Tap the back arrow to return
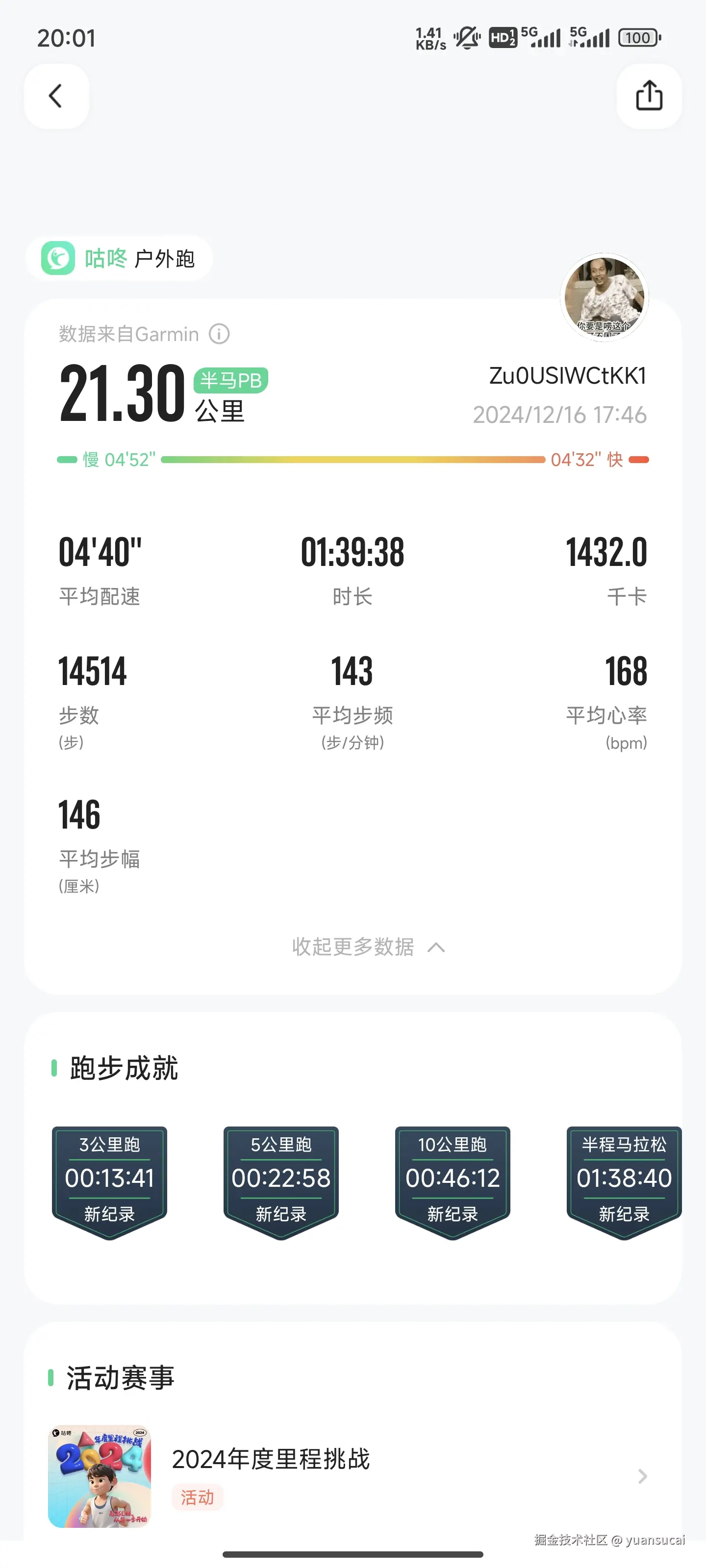This screenshot has width=706, height=1568. coord(56,96)
